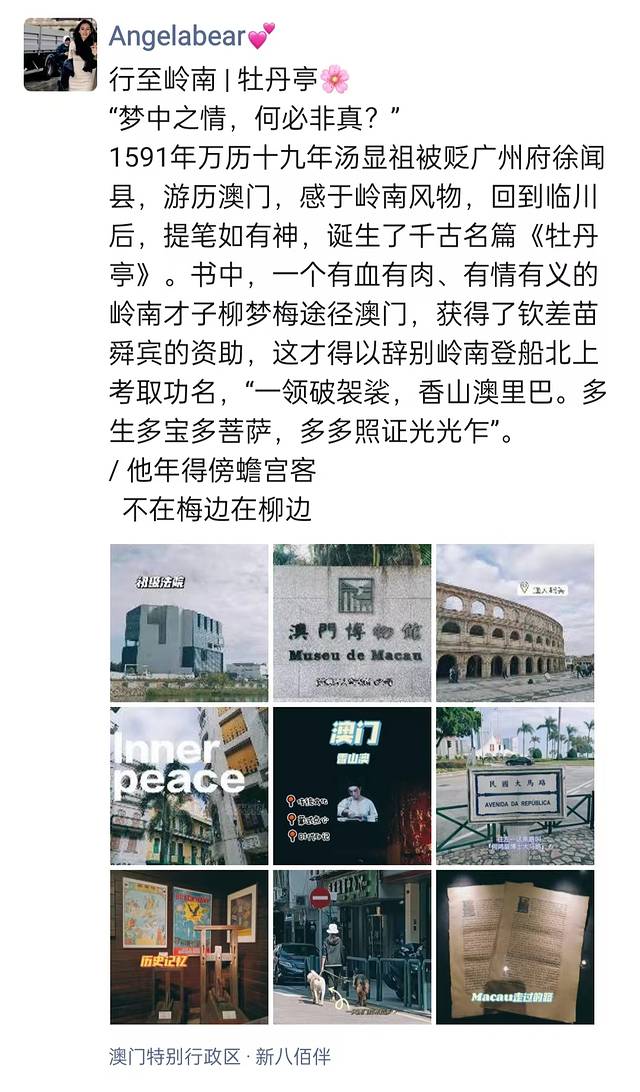Open the 历史记忆 exhibit photo
The image size is (640, 1092).
(189, 947)
